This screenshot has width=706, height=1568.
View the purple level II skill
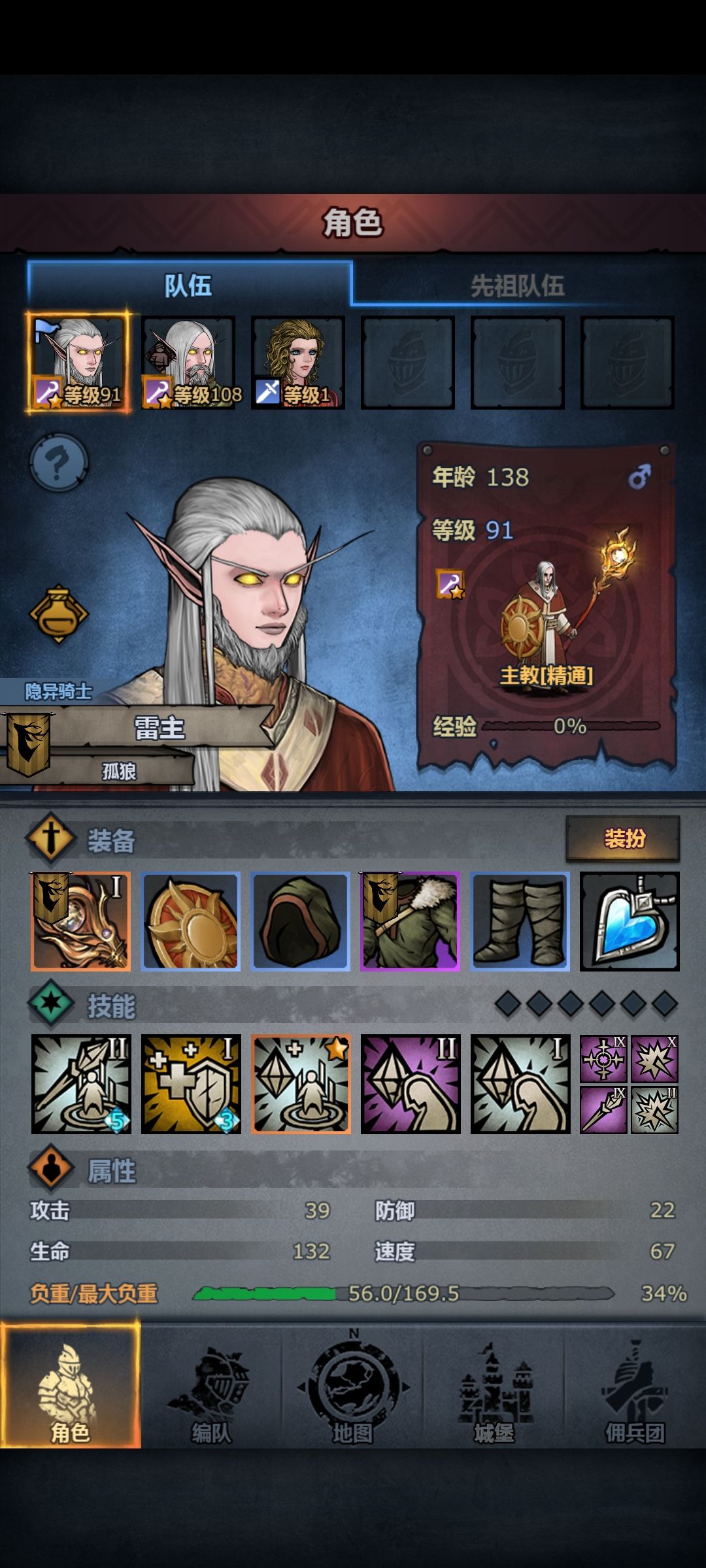[411, 1084]
